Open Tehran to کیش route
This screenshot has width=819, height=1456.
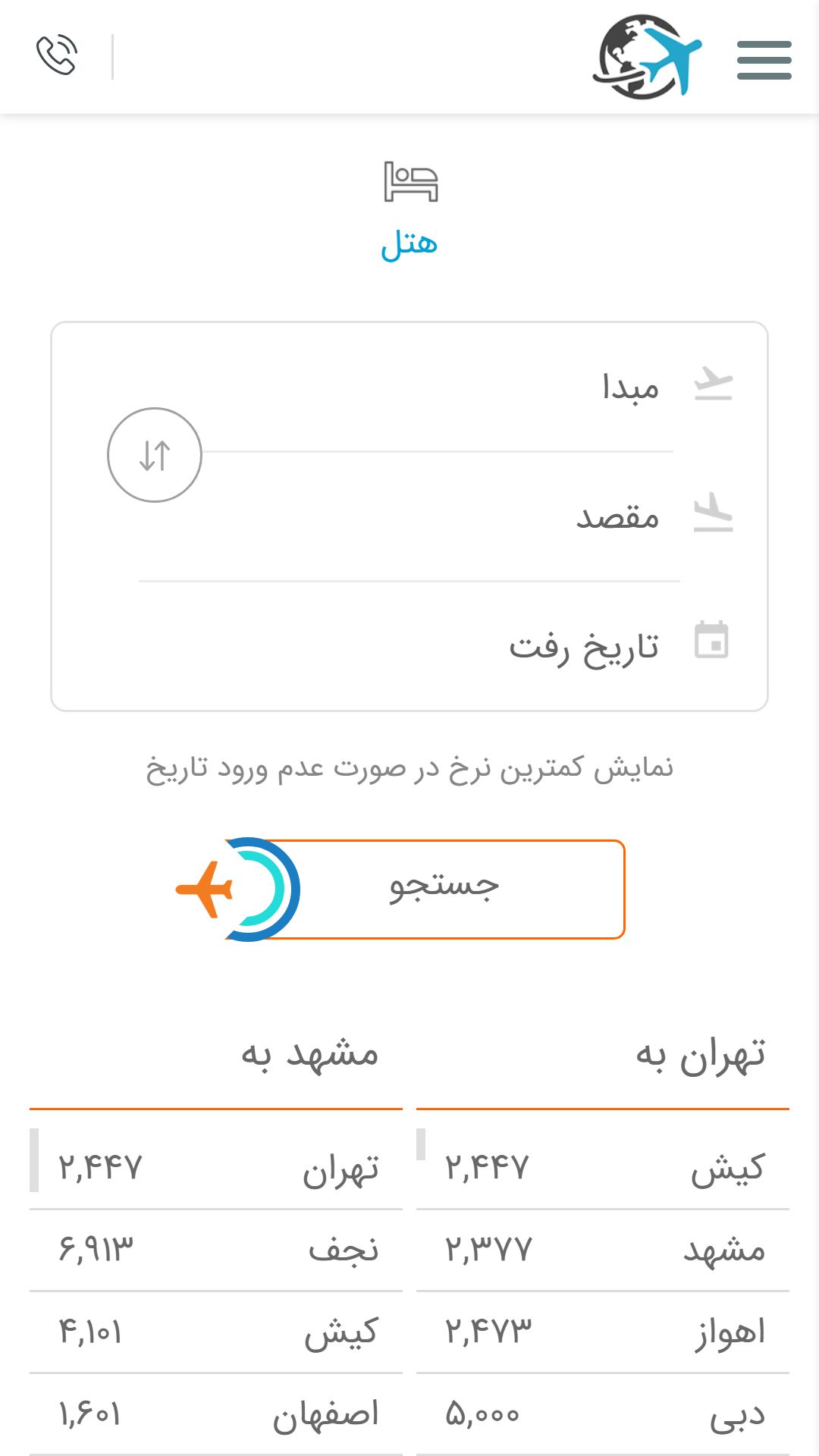pyautogui.click(x=603, y=1167)
